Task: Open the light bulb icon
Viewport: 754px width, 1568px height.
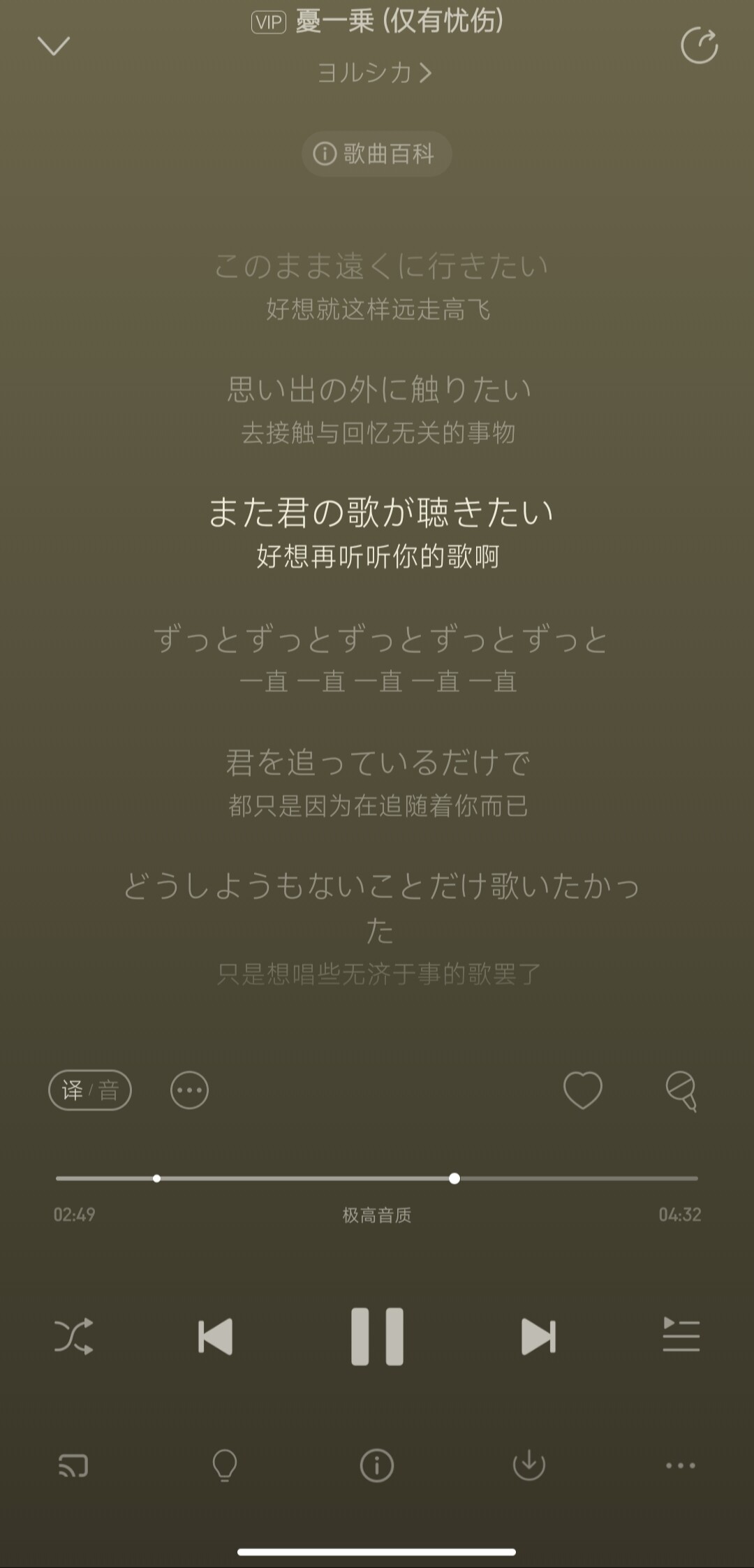Action: click(x=225, y=1465)
